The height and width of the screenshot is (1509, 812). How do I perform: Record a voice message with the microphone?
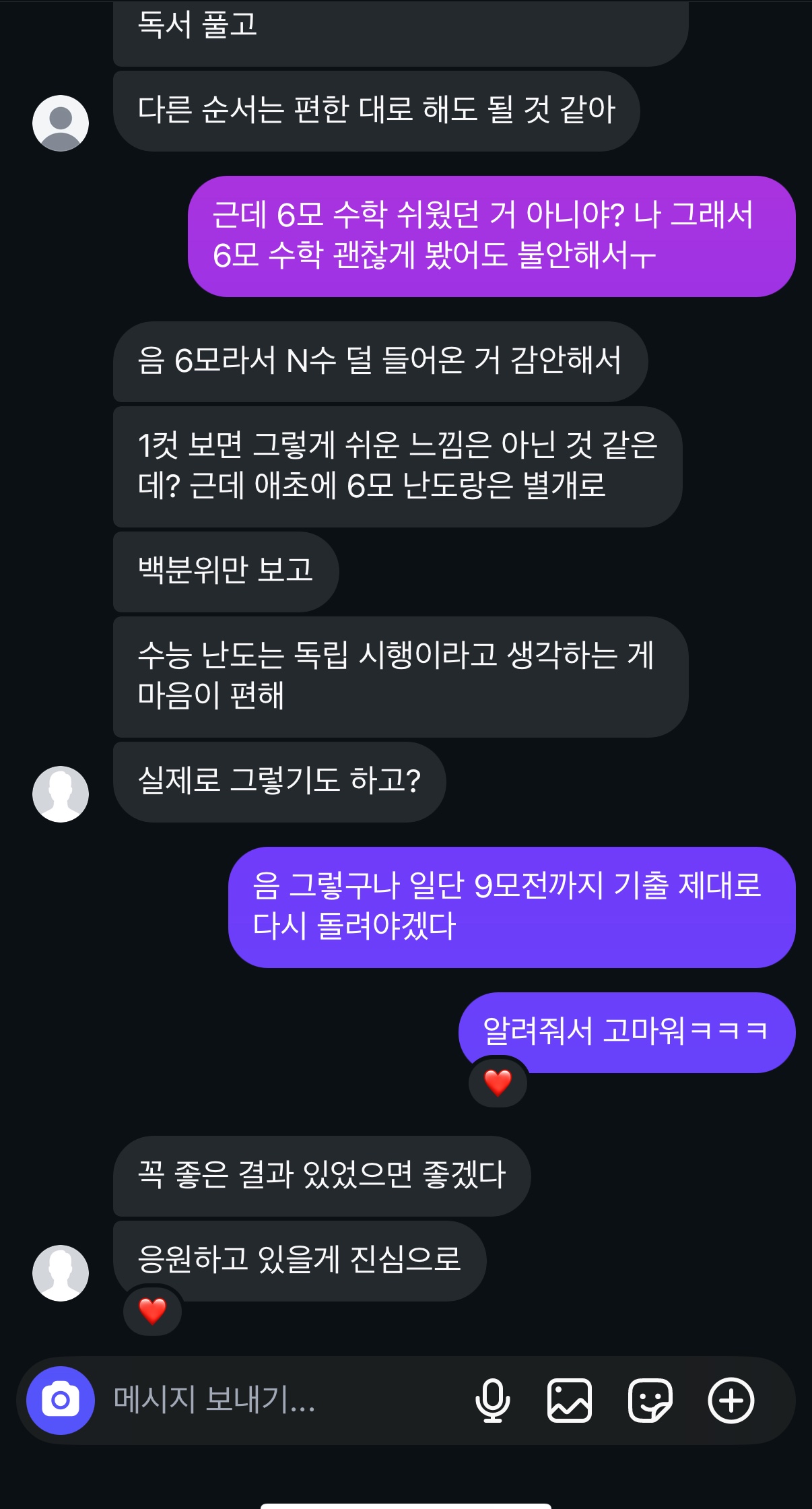pyautogui.click(x=492, y=1401)
